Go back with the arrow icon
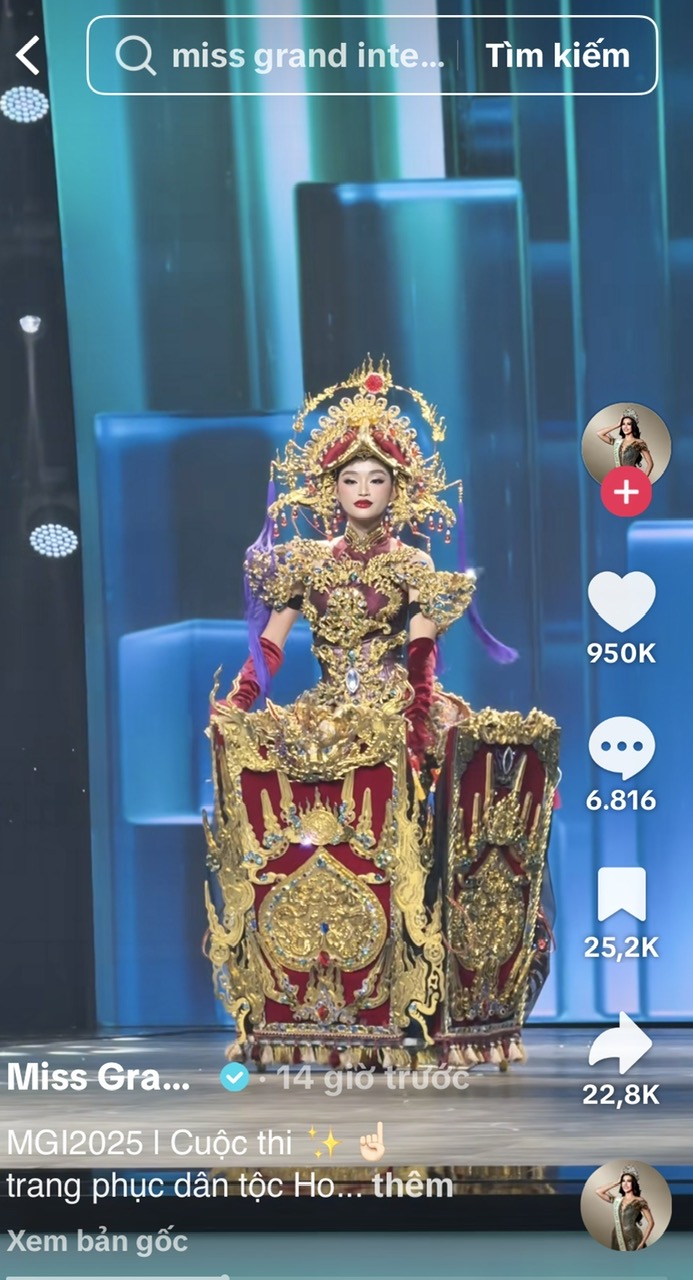693x1280 pixels. (x=28, y=56)
